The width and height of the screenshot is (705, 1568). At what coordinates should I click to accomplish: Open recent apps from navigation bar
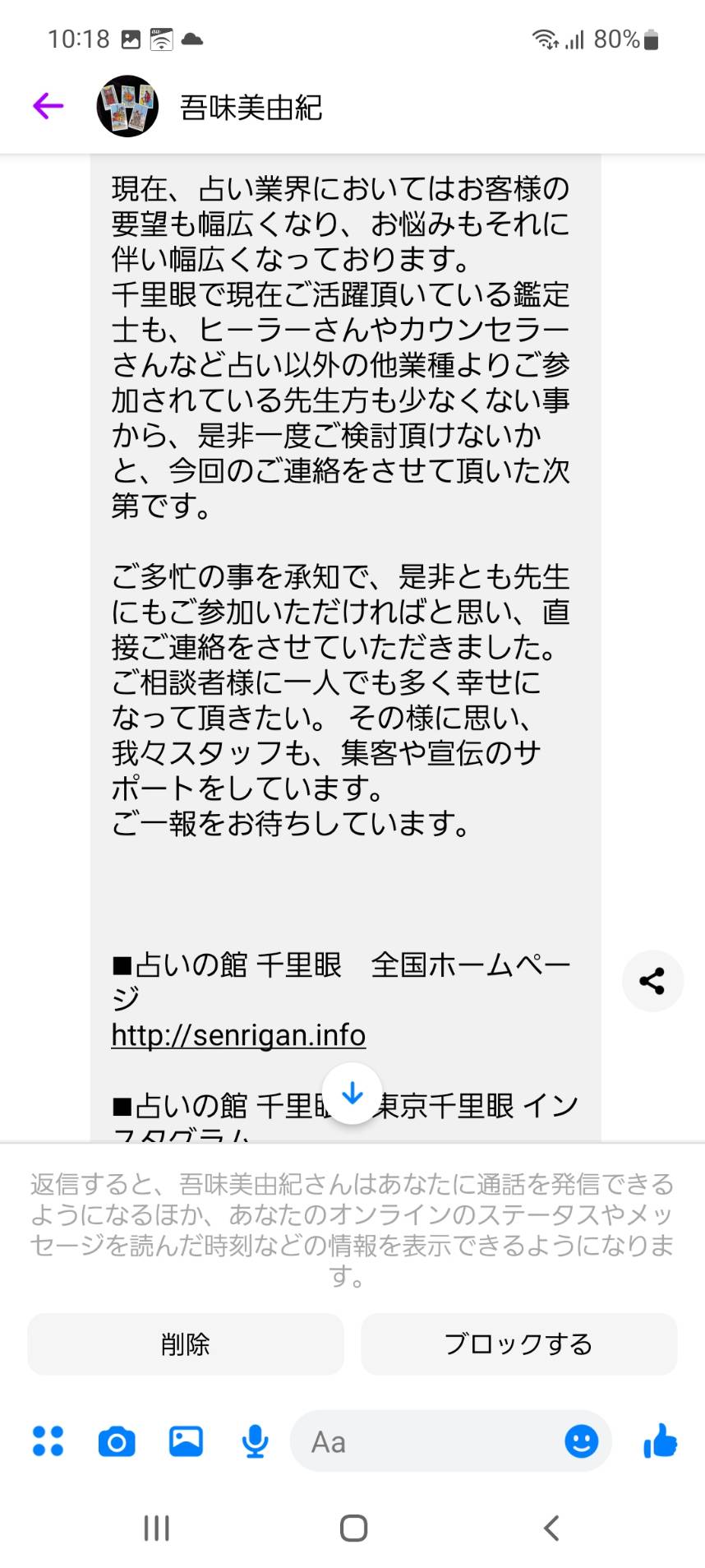tap(156, 1529)
